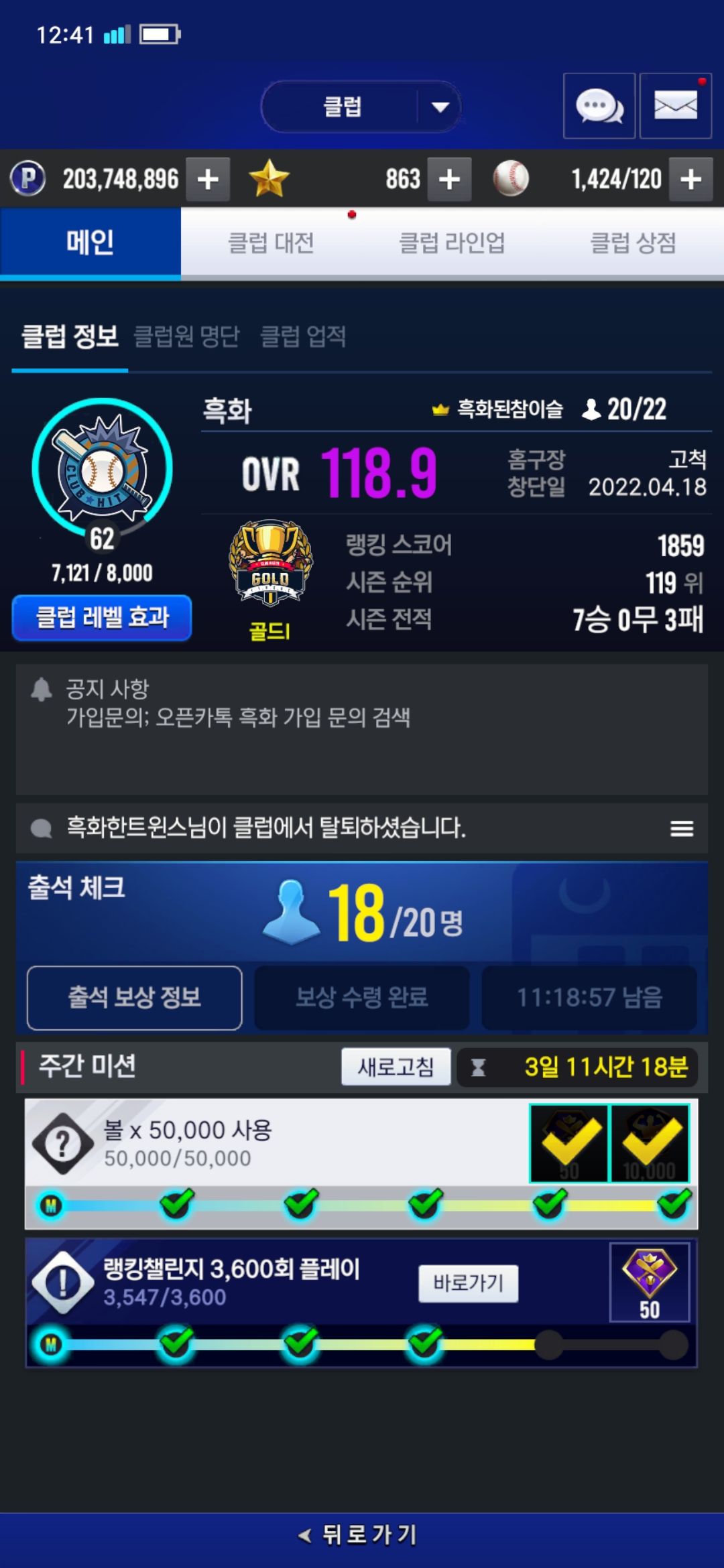This screenshot has width=724, height=1568.
Task: Add more stars with plus button
Action: 449,179
